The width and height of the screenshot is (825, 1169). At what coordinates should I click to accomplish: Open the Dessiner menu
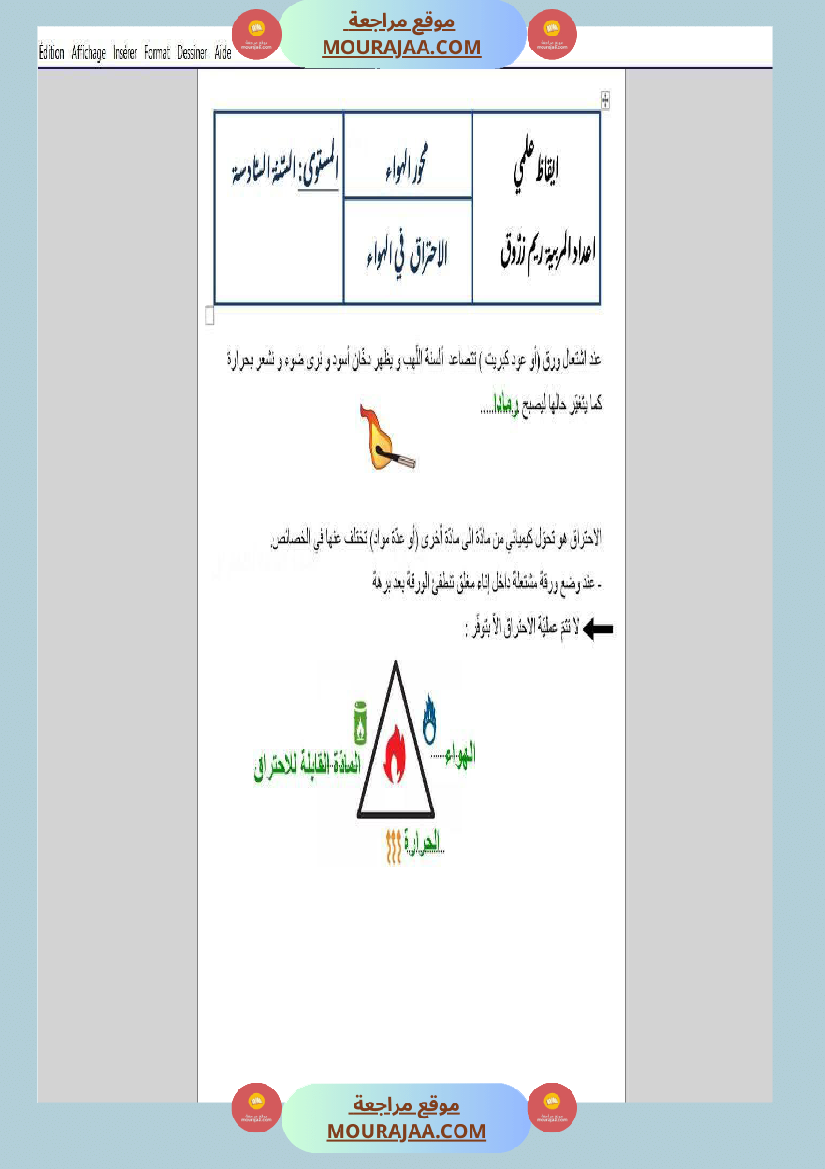click(x=193, y=53)
